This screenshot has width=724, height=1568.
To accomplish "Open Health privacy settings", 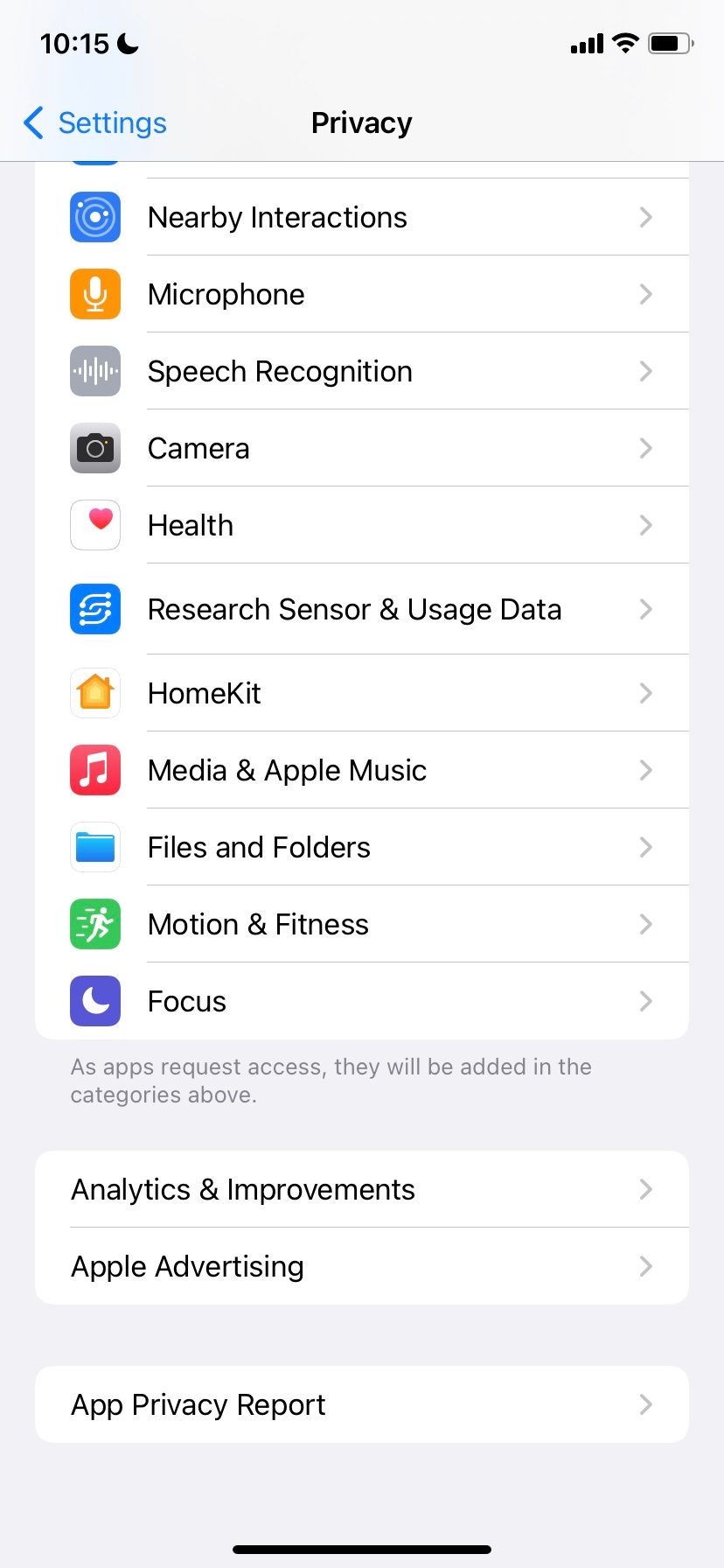I will tap(362, 525).
